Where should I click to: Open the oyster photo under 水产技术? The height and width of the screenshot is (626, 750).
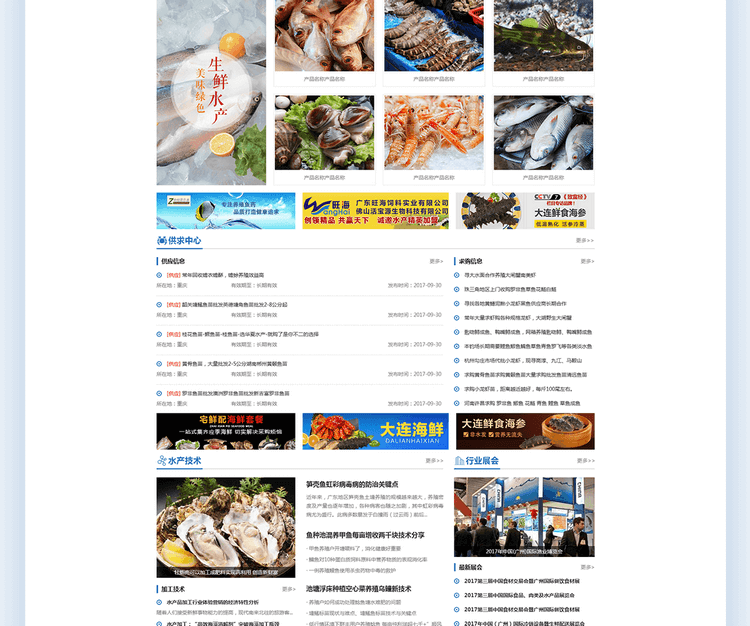coord(226,527)
